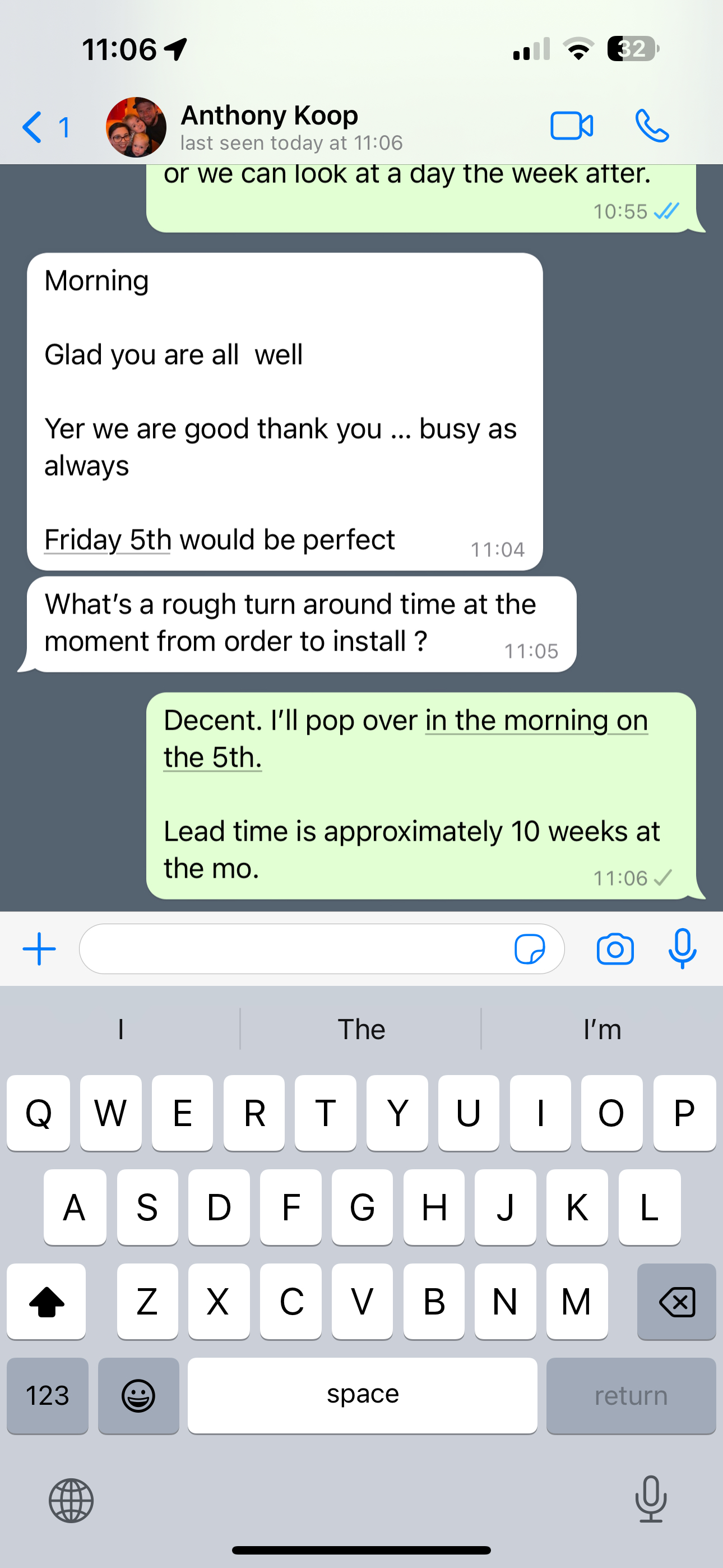Open Anthony Koop's contact info
Image resolution: width=723 pixels, height=1568 pixels.
tap(269, 127)
